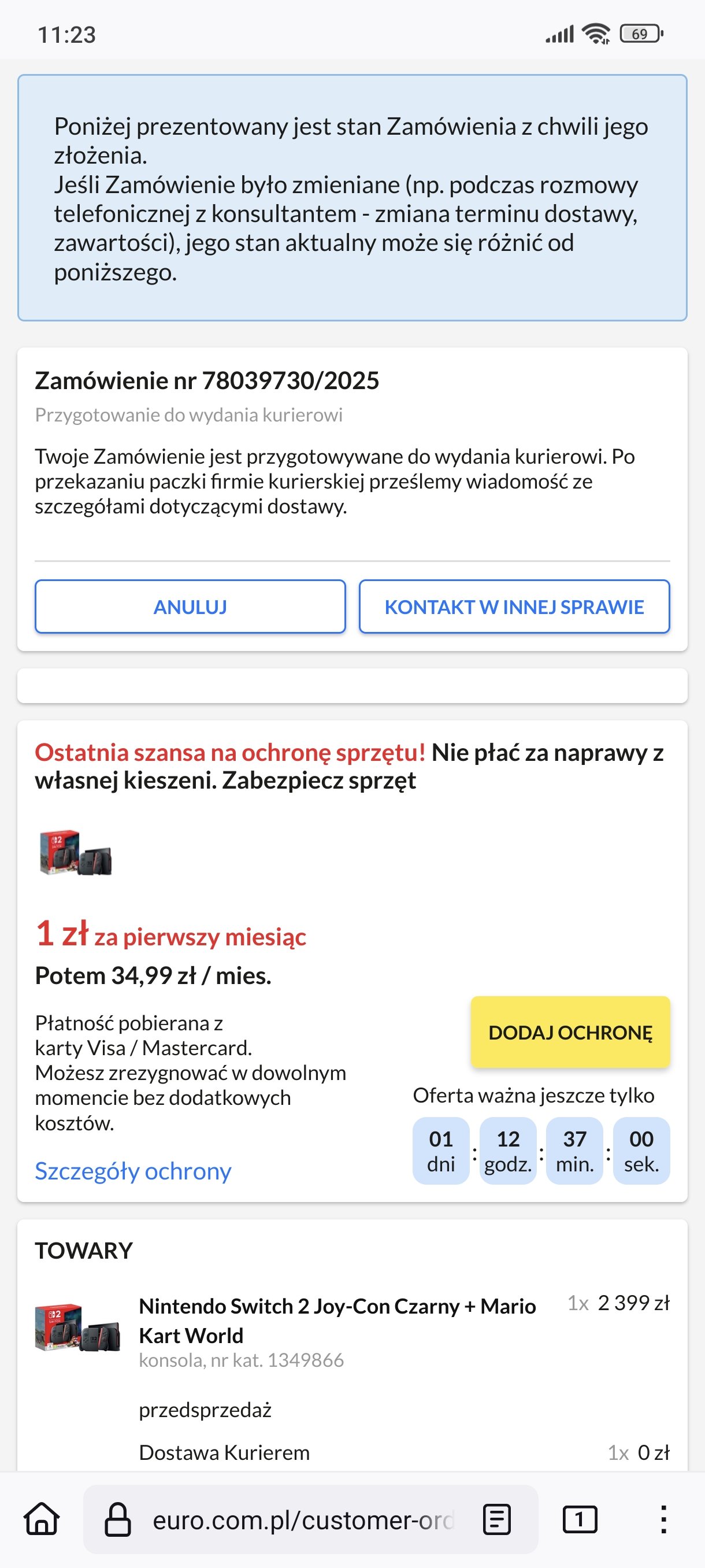This screenshot has width=705, height=1568.
Task: Tap the browser home icon
Action: (42, 1520)
